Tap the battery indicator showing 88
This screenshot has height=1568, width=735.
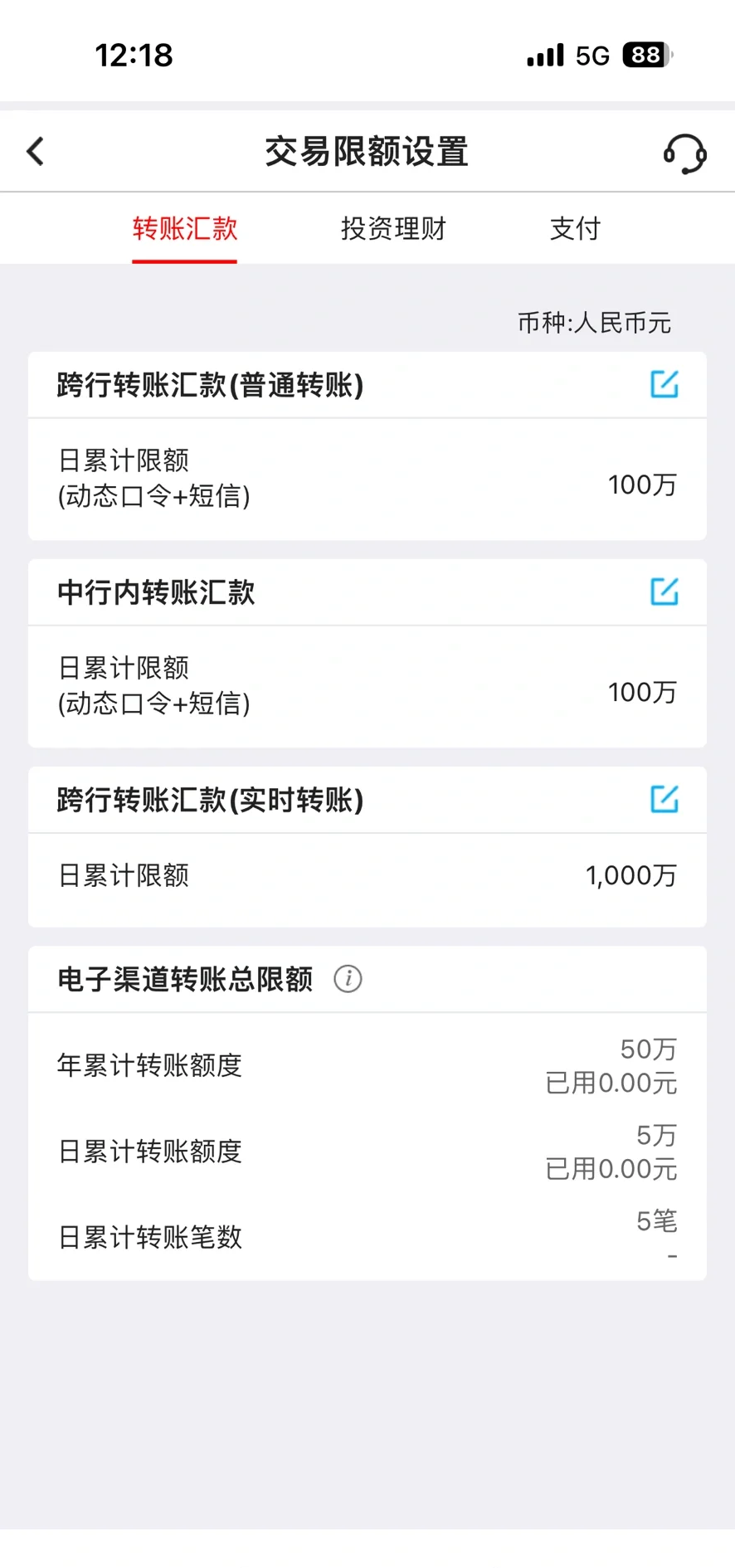(x=648, y=55)
